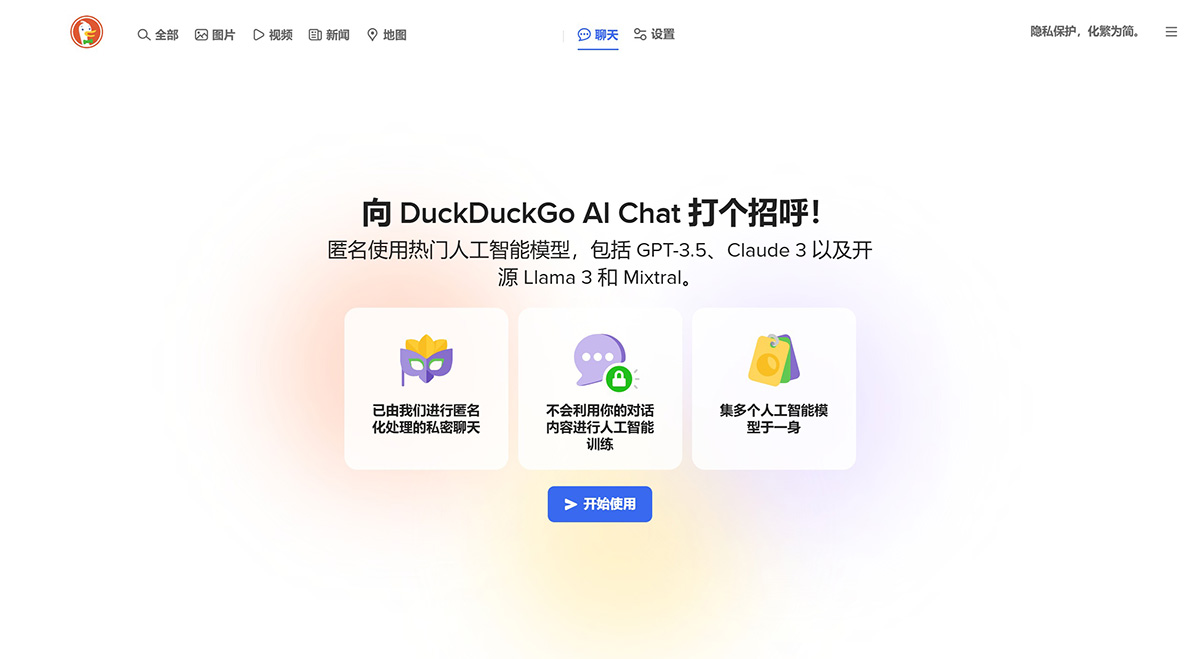Viewport: 1200px width, 659px height.
Task: Switch to the 视频 tab
Action: pyautogui.click(x=273, y=35)
